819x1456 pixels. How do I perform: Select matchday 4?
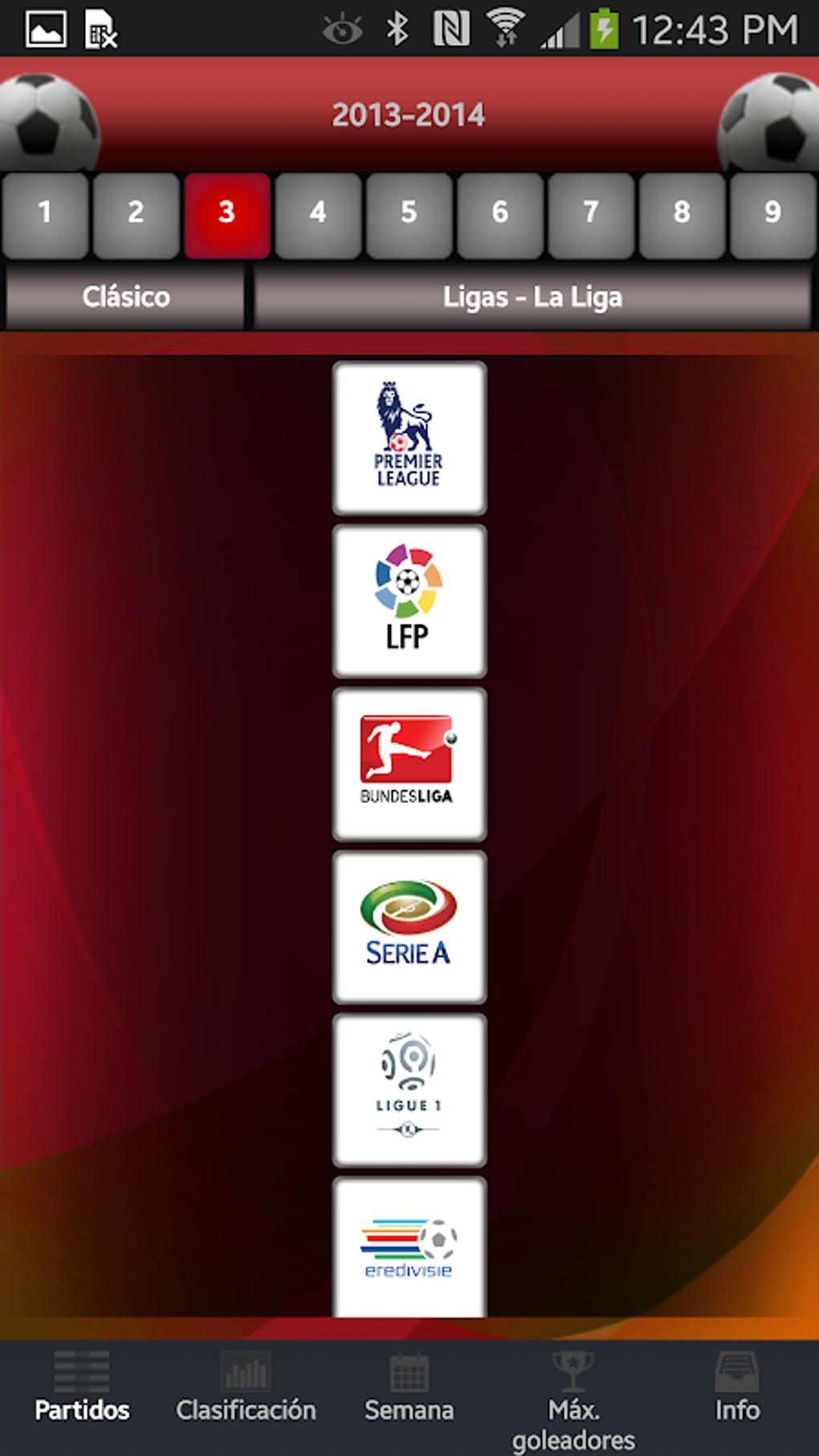(318, 214)
